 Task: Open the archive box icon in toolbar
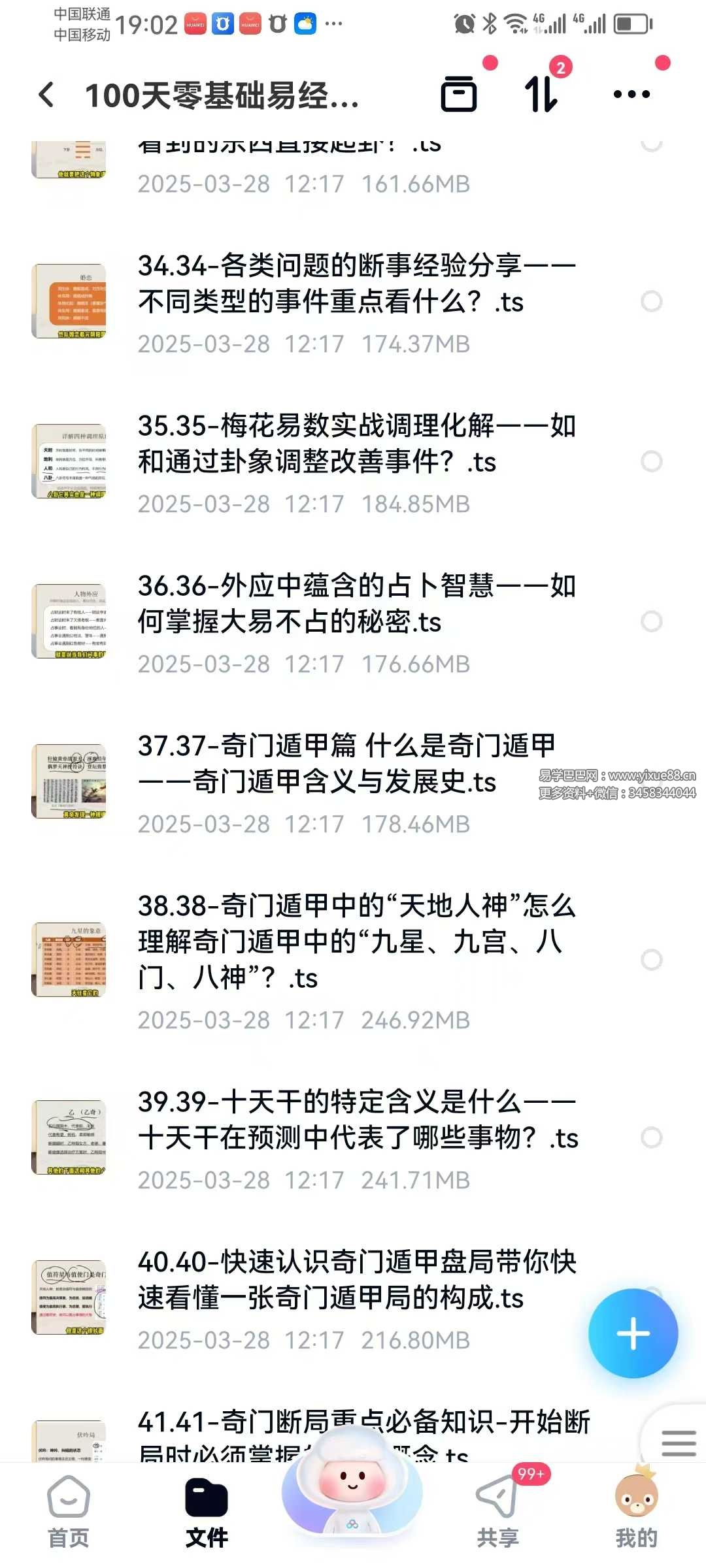[x=459, y=94]
